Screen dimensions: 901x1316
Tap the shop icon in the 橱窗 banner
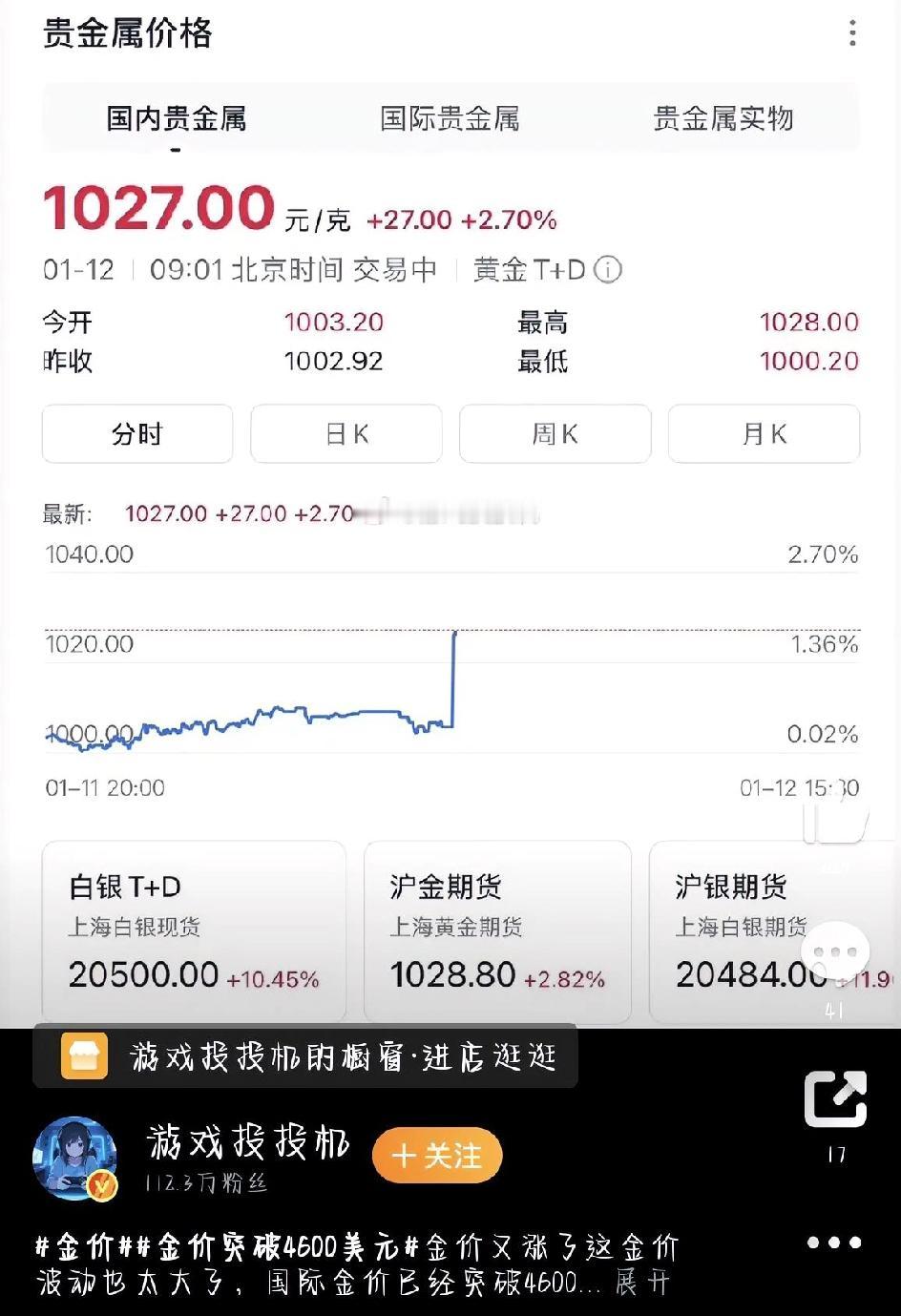(x=87, y=1057)
